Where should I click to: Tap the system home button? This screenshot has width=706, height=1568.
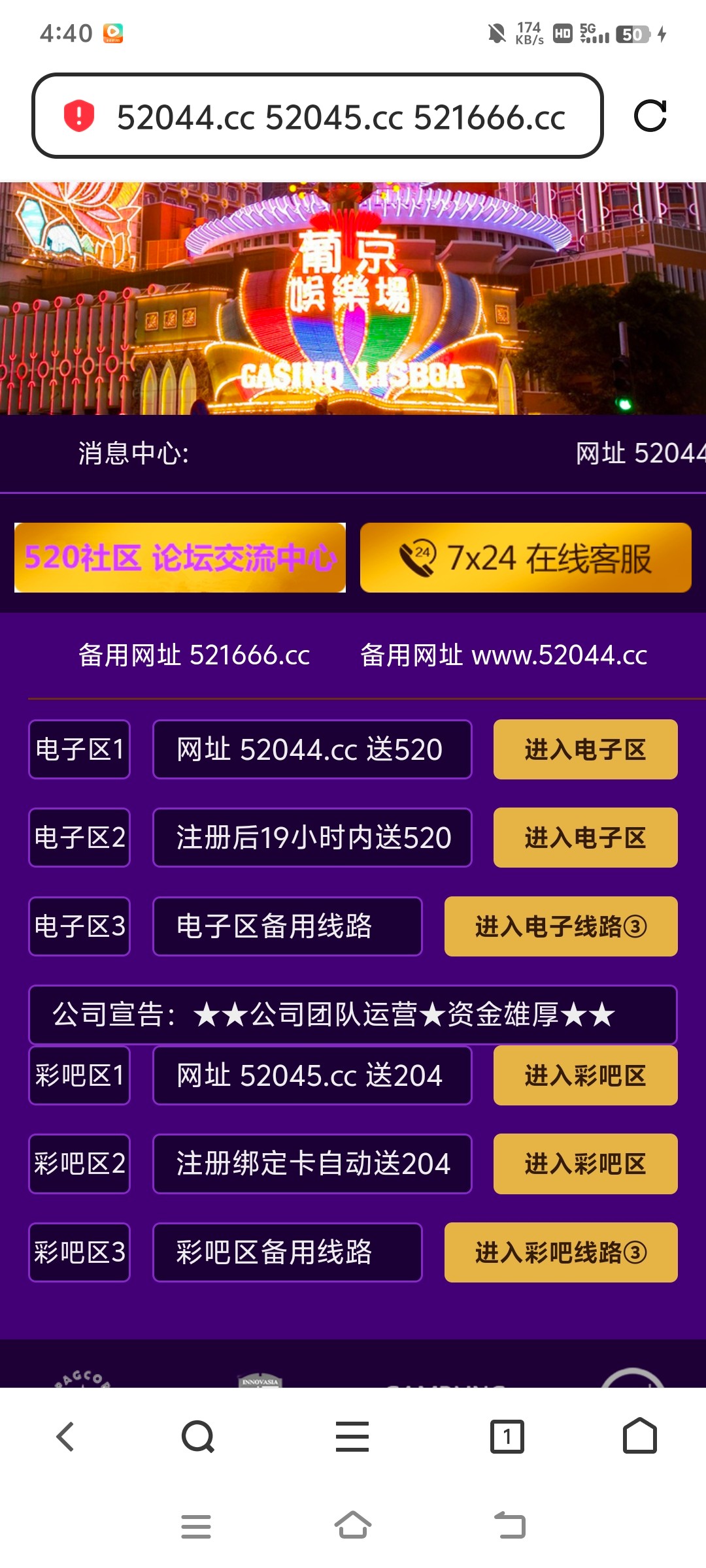point(353,1526)
